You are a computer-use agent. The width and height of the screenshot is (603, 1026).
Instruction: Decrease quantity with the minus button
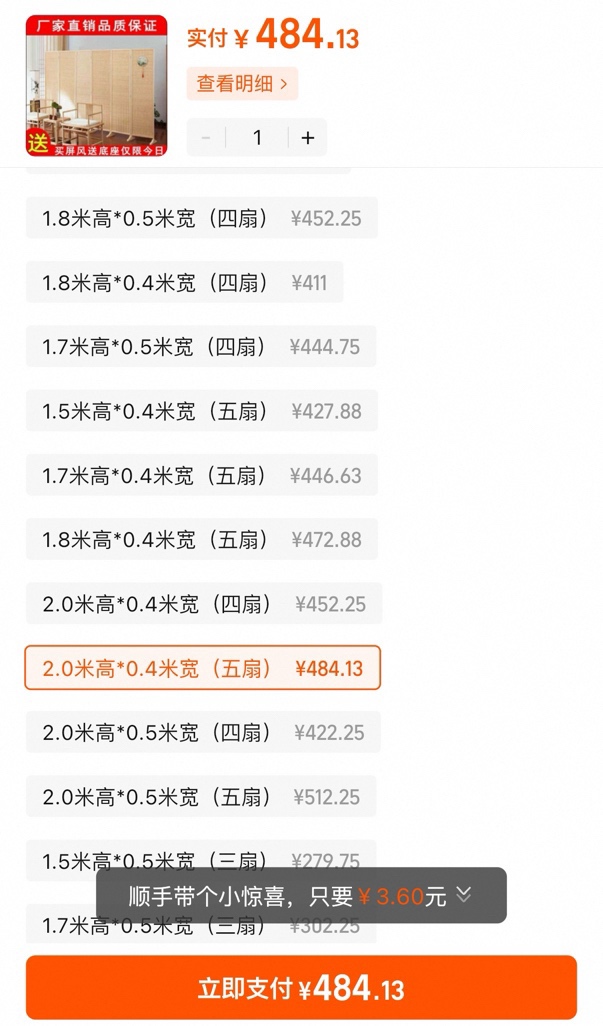click(x=206, y=137)
